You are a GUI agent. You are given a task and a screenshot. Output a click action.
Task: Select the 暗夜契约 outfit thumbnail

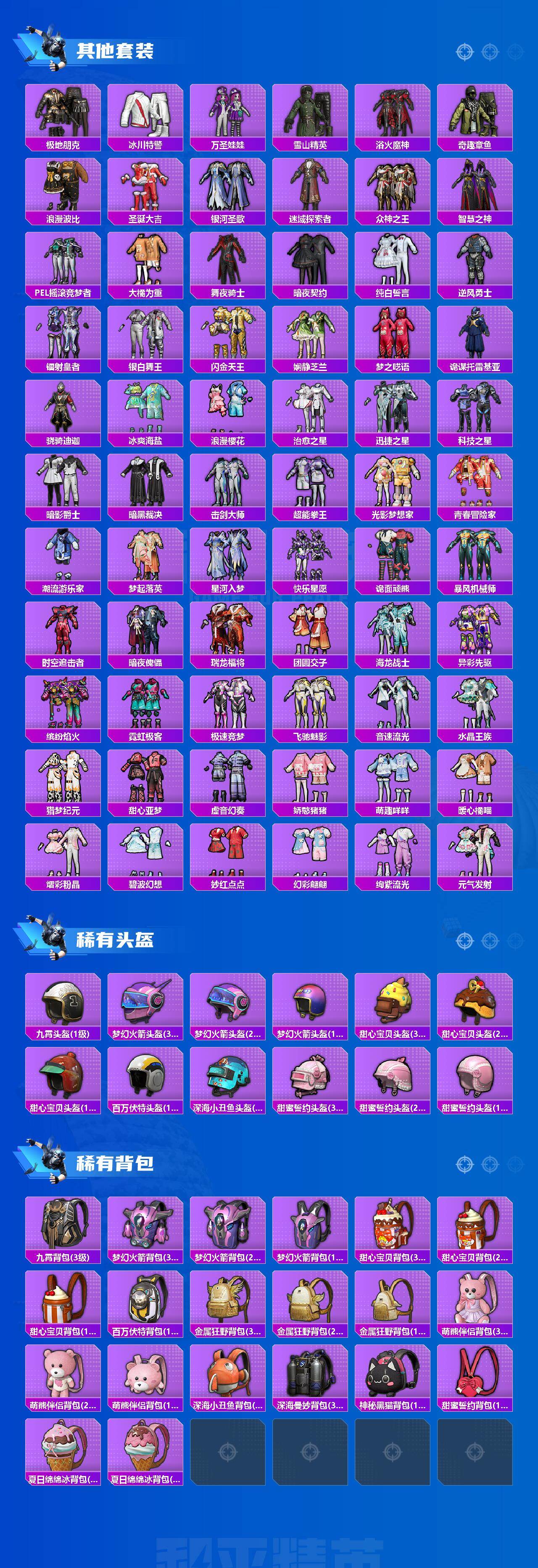(x=309, y=259)
